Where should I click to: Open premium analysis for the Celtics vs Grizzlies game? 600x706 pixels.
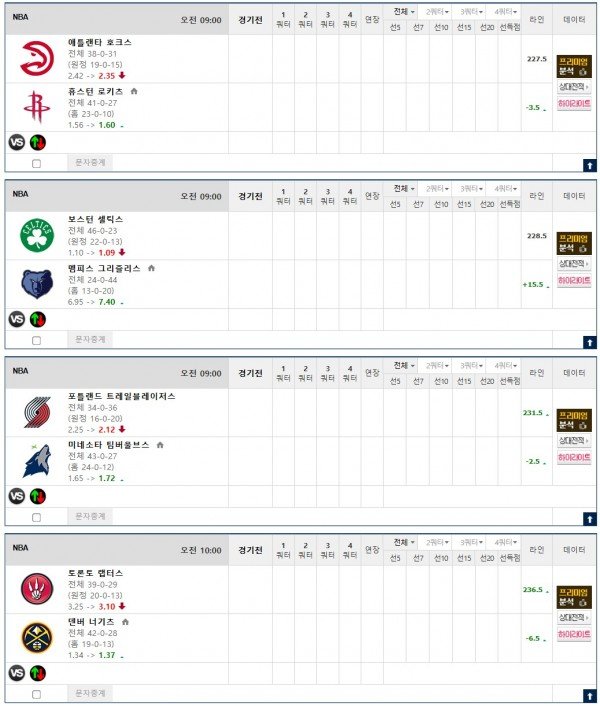click(573, 243)
